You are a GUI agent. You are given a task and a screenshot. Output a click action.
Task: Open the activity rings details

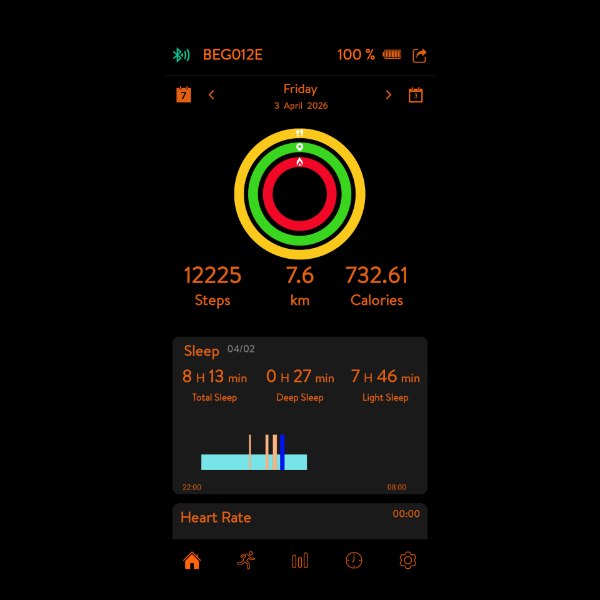coord(300,193)
